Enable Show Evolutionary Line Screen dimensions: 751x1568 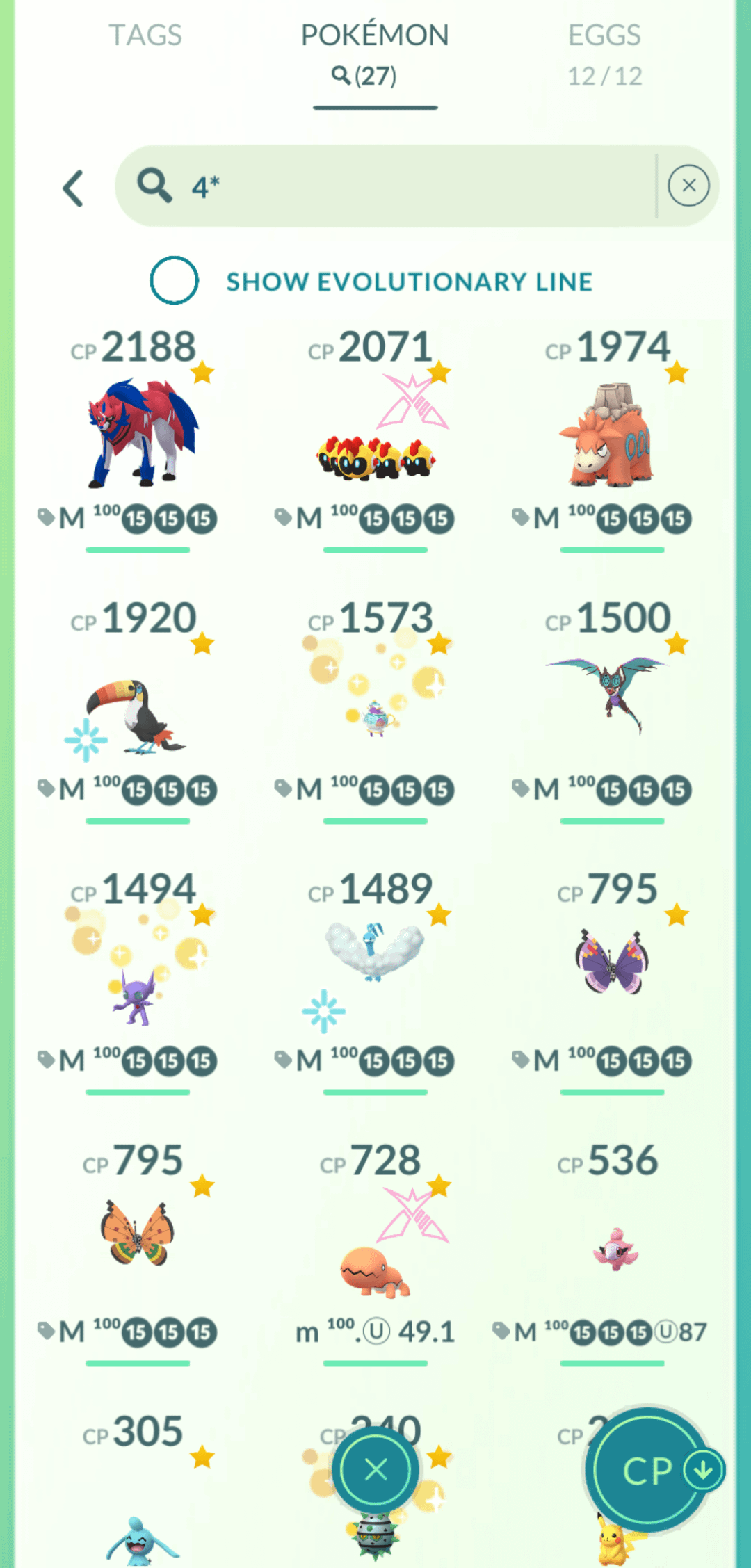point(174,280)
